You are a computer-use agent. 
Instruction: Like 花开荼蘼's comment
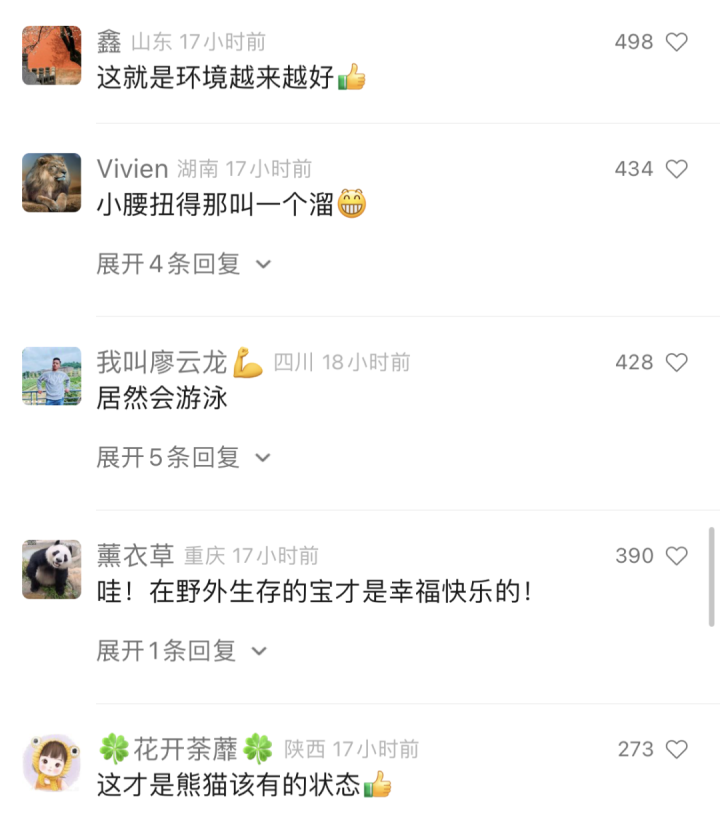[677, 749]
